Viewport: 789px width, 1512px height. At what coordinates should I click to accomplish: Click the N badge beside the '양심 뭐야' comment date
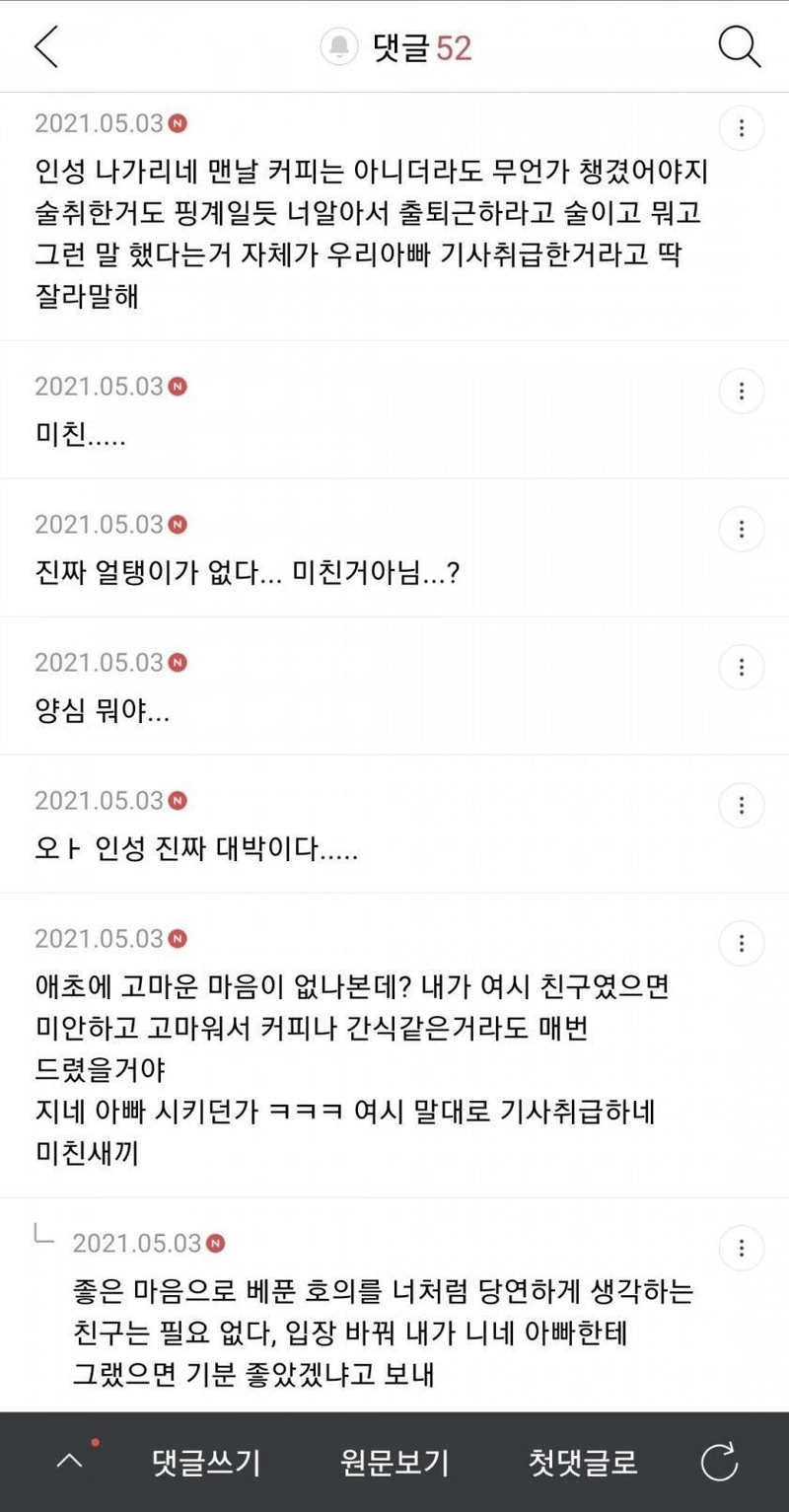pos(178,662)
